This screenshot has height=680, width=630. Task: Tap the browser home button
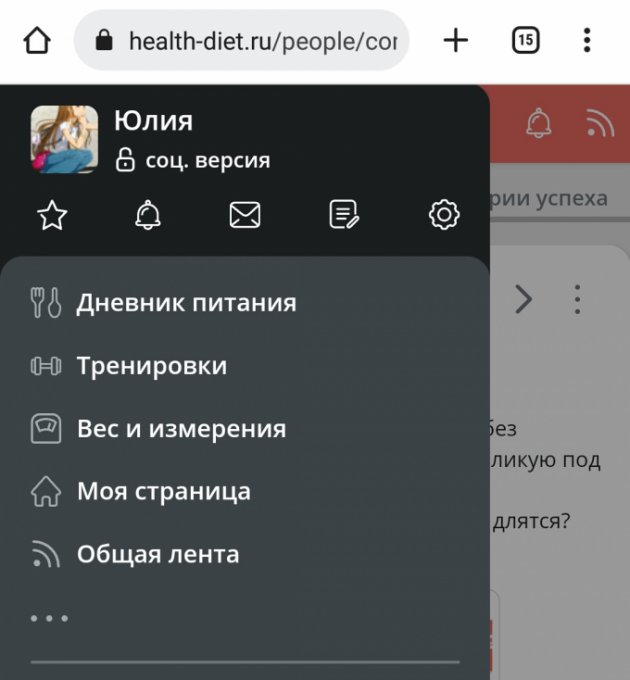36,41
